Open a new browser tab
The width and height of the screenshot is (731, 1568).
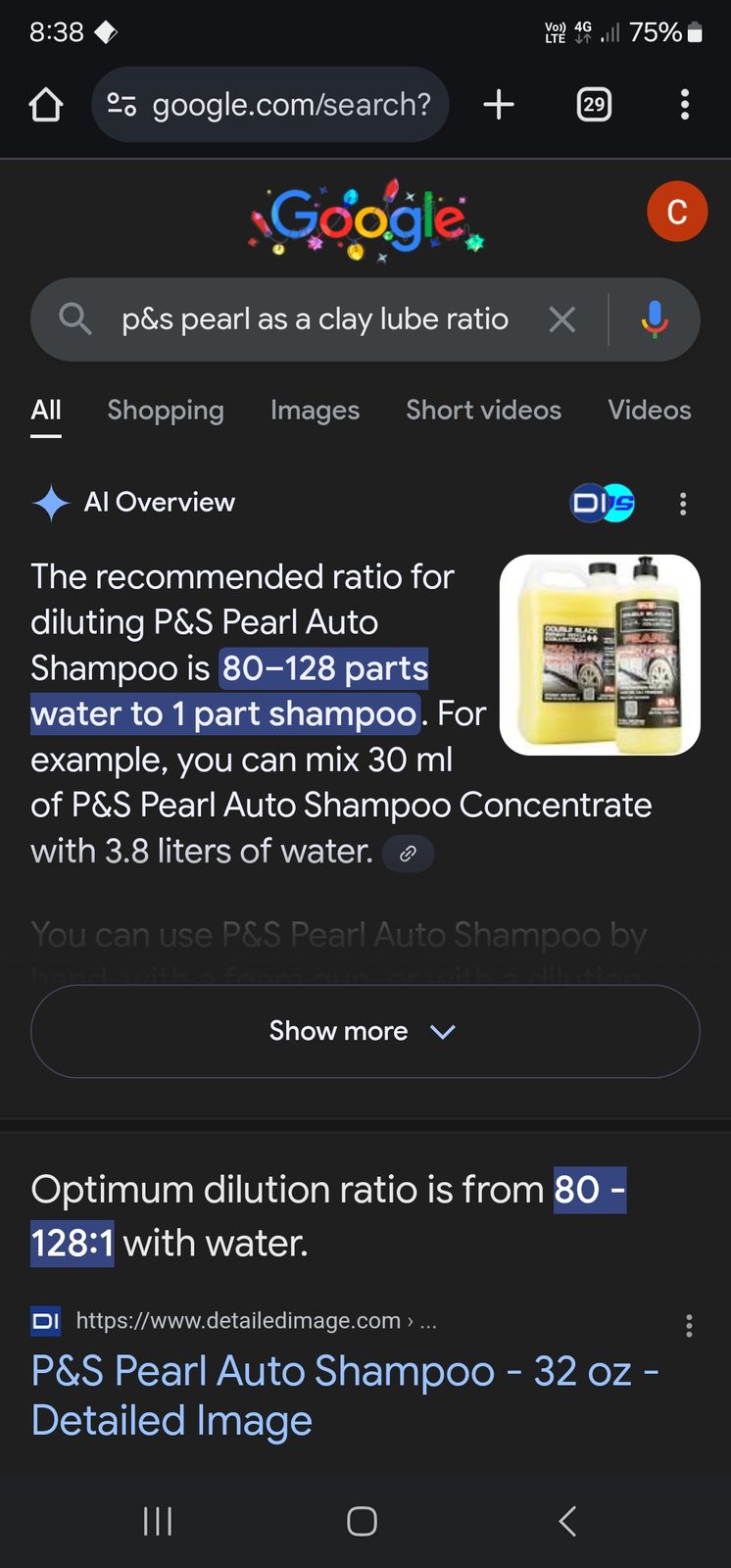coord(499,104)
